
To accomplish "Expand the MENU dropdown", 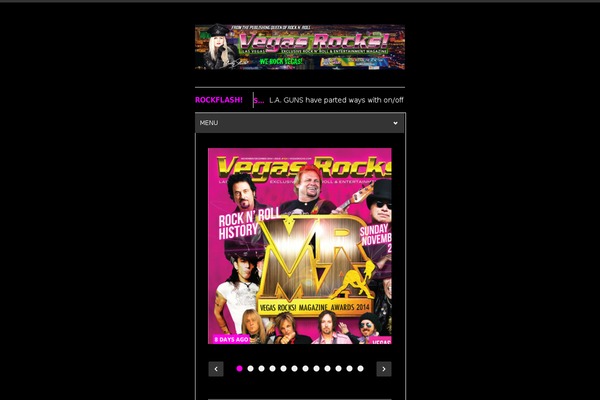I will coord(300,123).
